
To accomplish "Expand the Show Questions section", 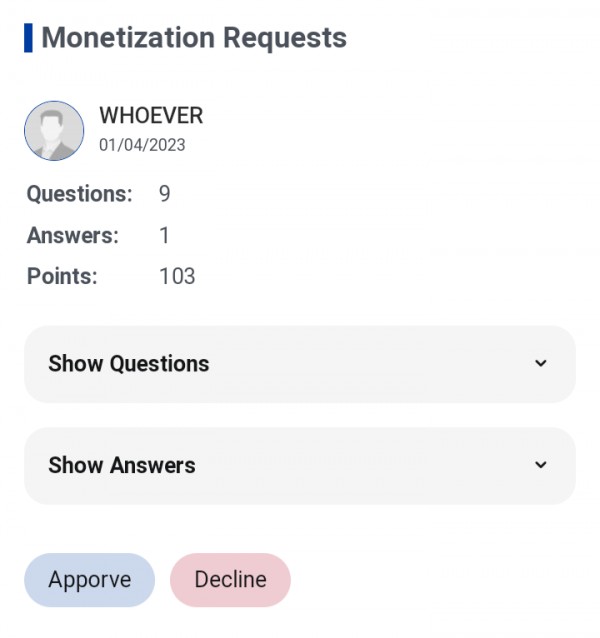I will tap(299, 364).
